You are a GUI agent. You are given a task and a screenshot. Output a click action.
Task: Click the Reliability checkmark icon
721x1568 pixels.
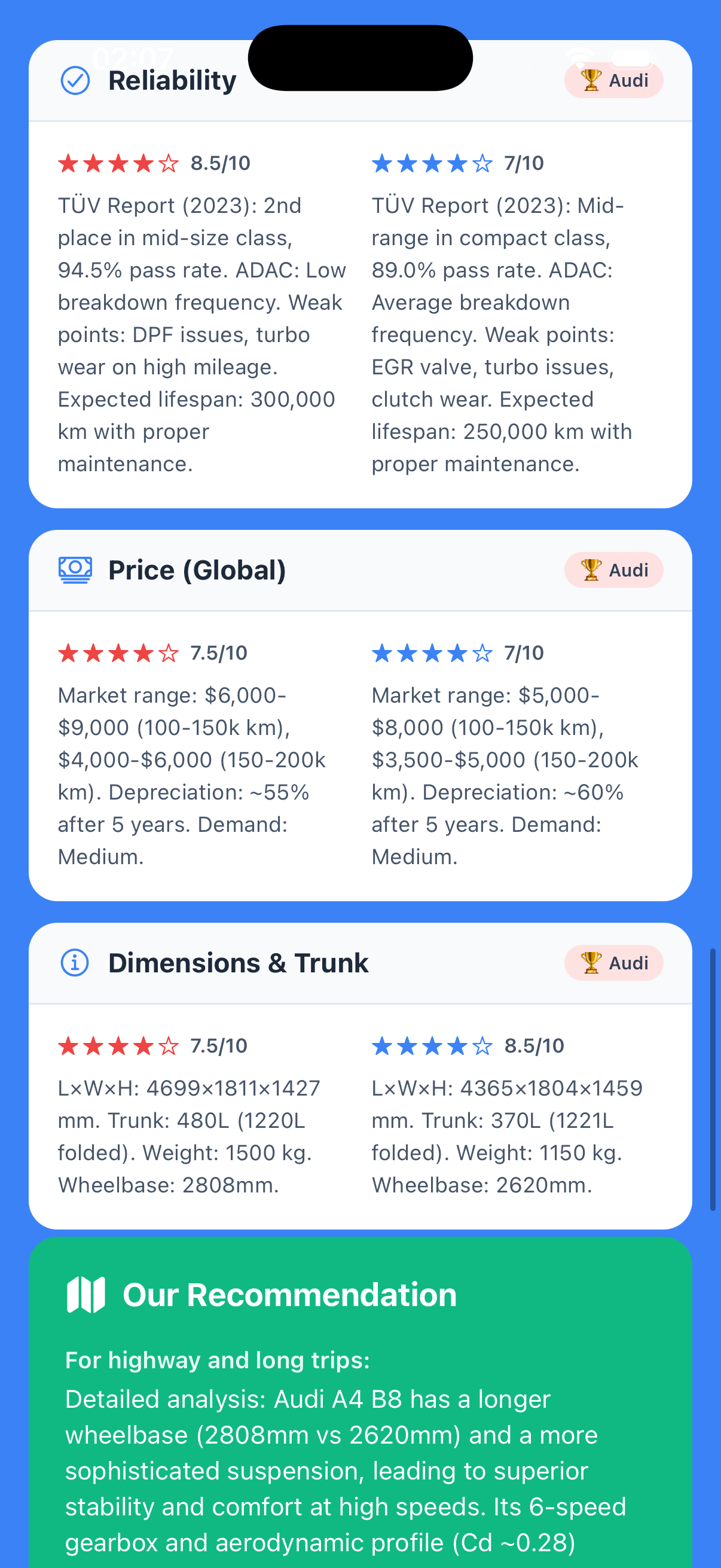[x=75, y=80]
